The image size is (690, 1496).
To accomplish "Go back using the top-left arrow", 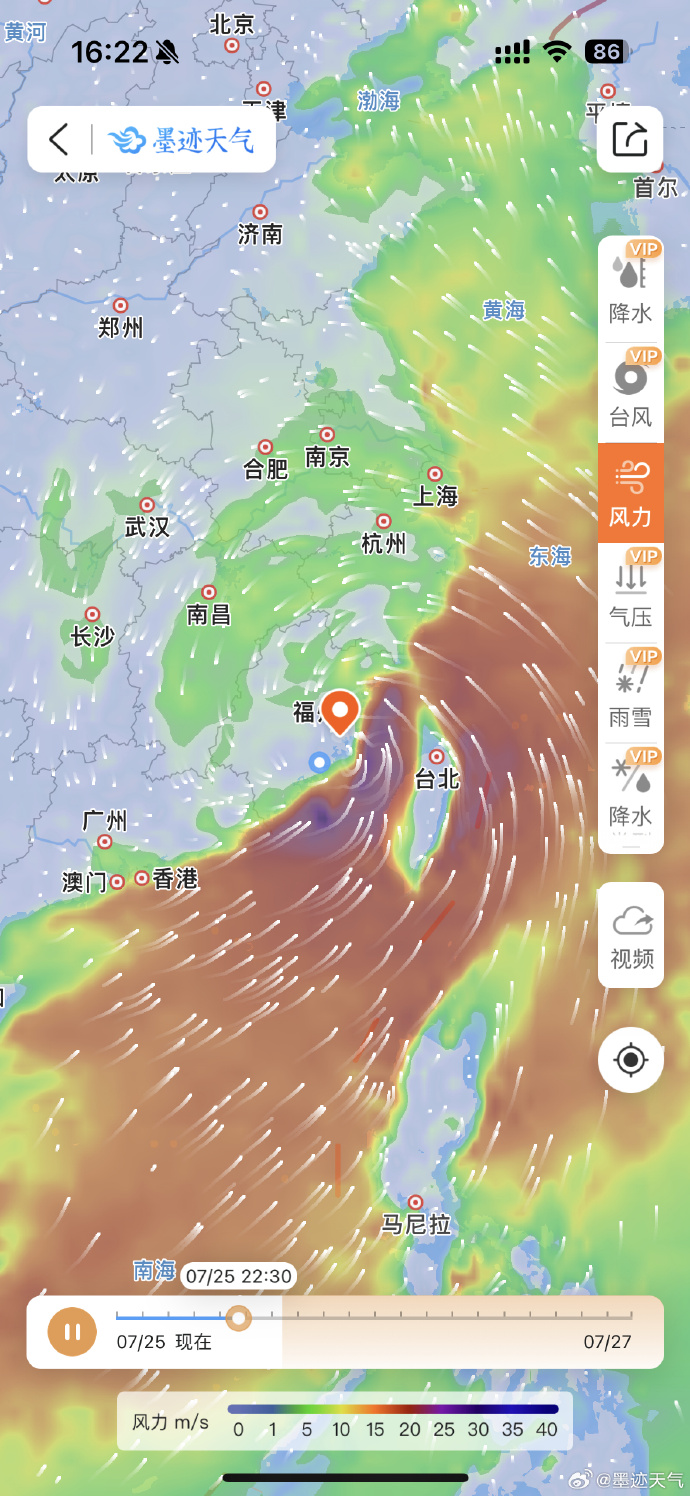I will (x=59, y=140).
